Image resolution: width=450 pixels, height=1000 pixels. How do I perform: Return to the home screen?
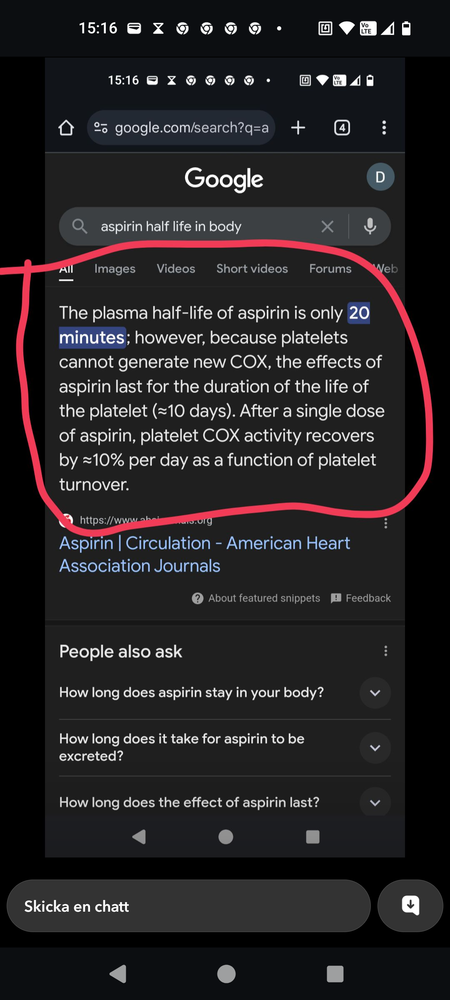click(226, 973)
